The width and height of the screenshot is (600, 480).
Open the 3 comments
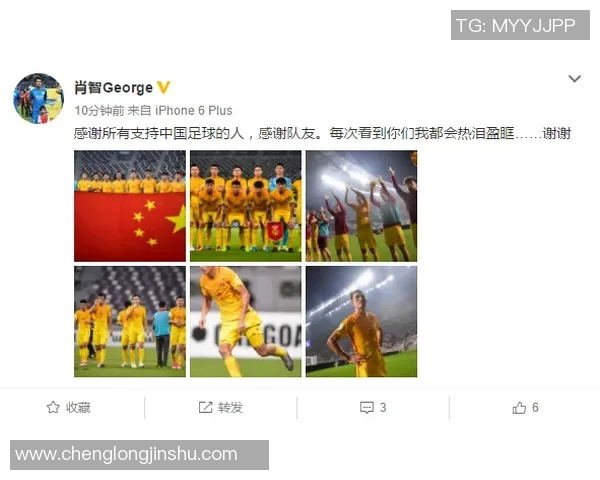373,407
